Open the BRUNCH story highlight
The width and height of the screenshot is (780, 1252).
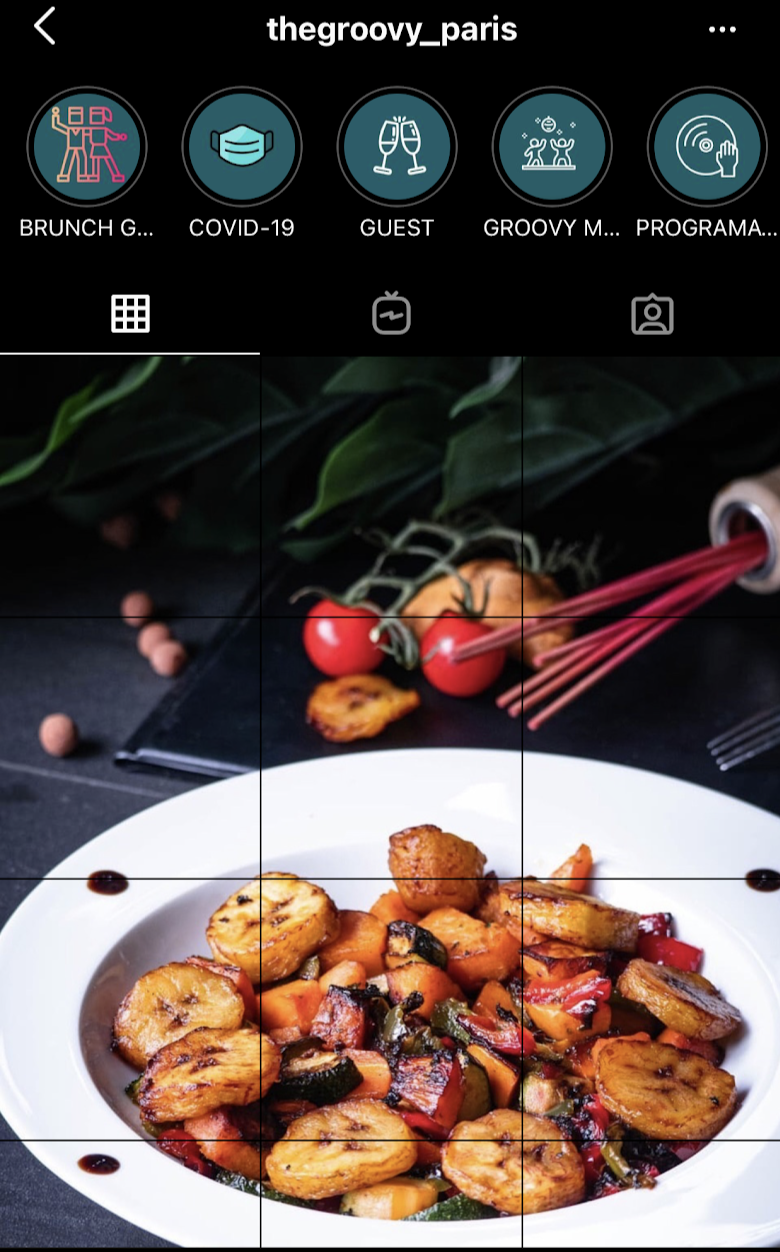pos(87,147)
